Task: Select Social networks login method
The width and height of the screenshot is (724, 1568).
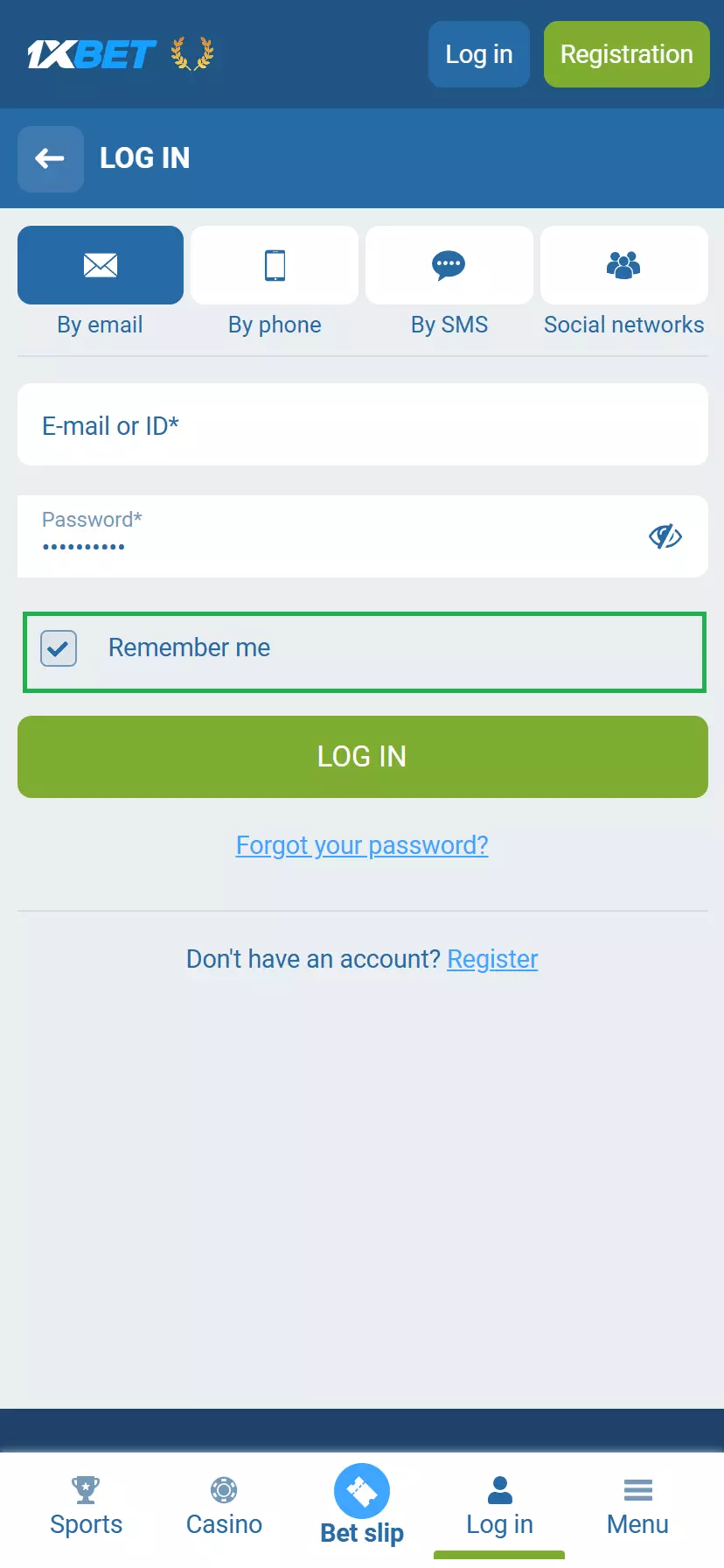Action: [623, 265]
